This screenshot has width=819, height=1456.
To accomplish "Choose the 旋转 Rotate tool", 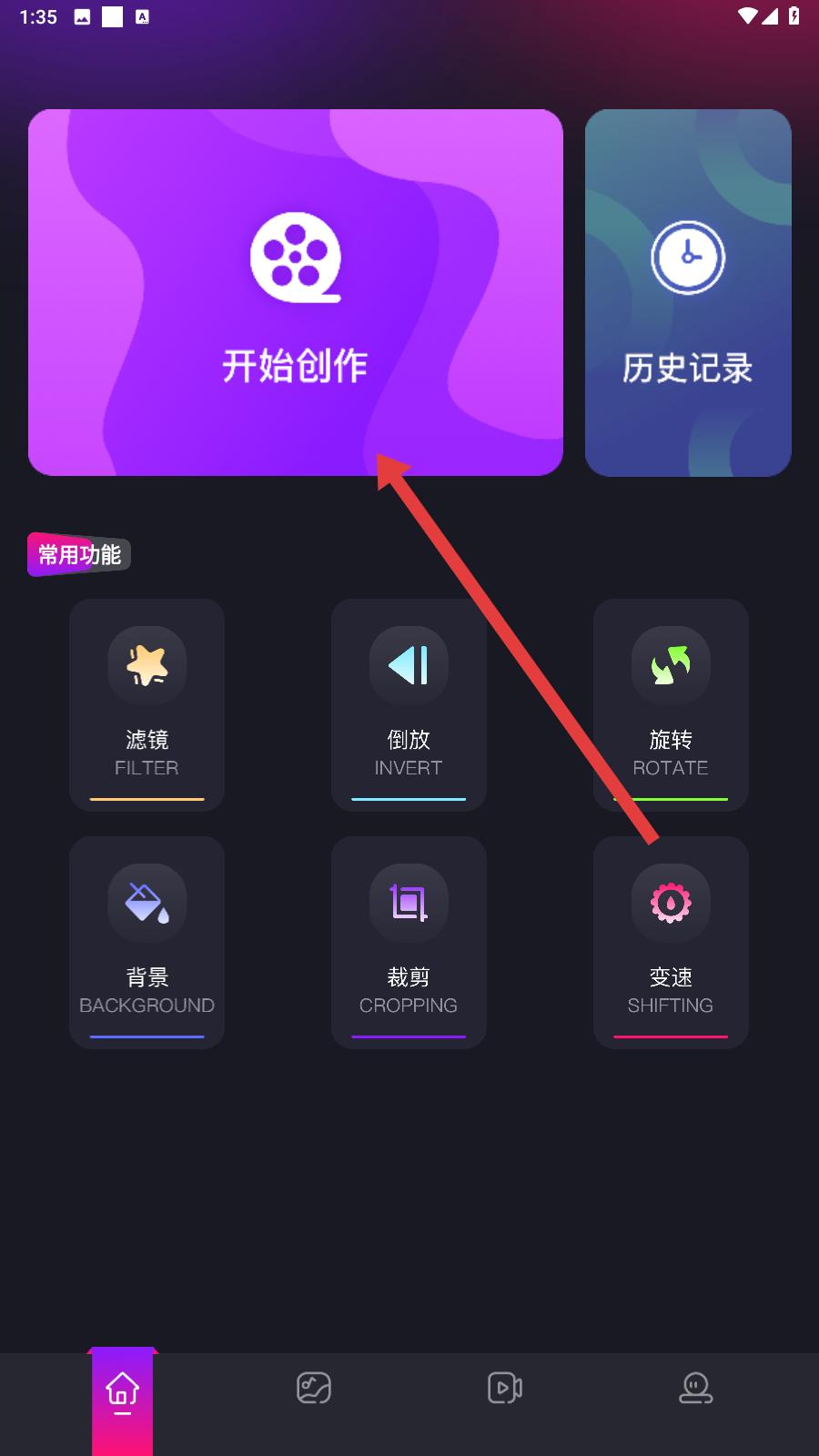I will click(671, 704).
